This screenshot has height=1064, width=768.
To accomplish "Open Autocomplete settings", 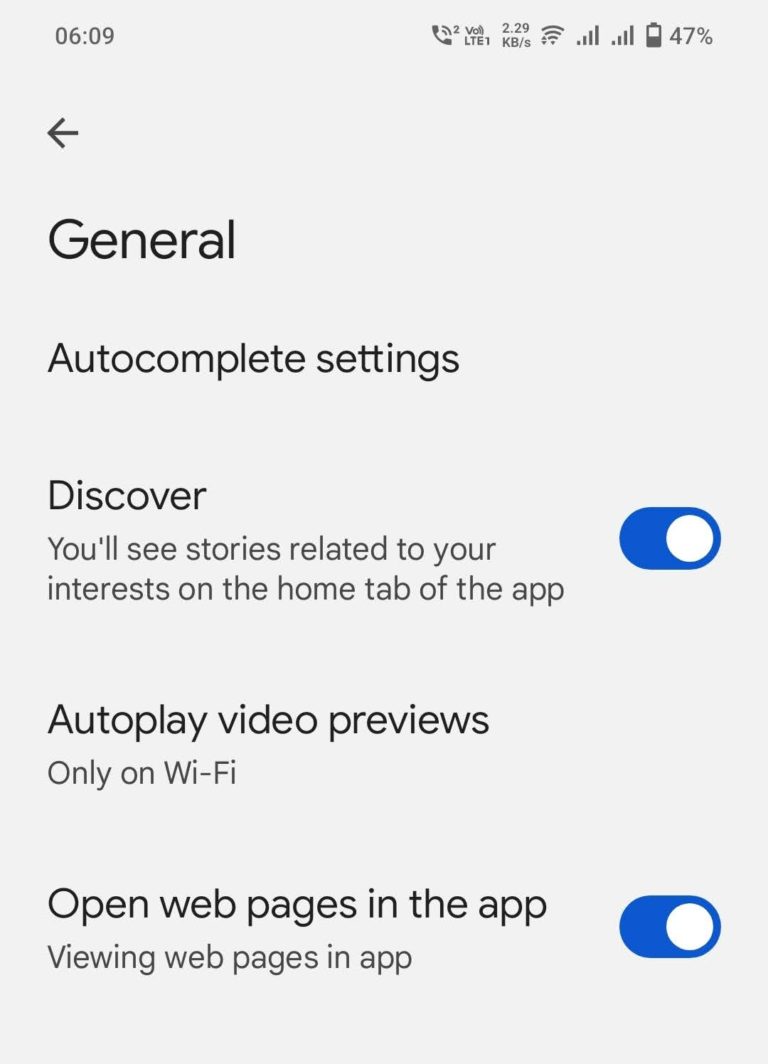I will (254, 358).
